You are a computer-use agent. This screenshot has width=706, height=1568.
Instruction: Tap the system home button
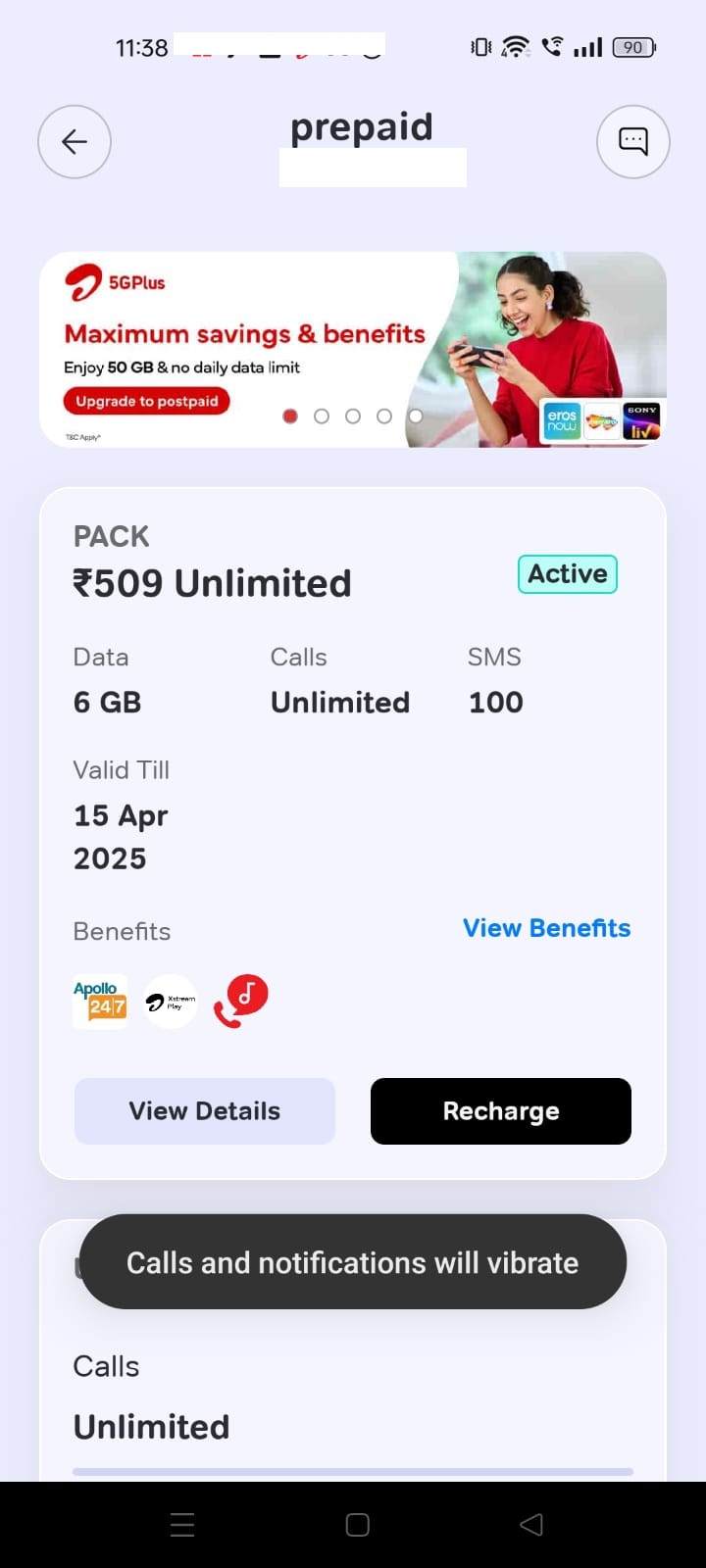[357, 1525]
